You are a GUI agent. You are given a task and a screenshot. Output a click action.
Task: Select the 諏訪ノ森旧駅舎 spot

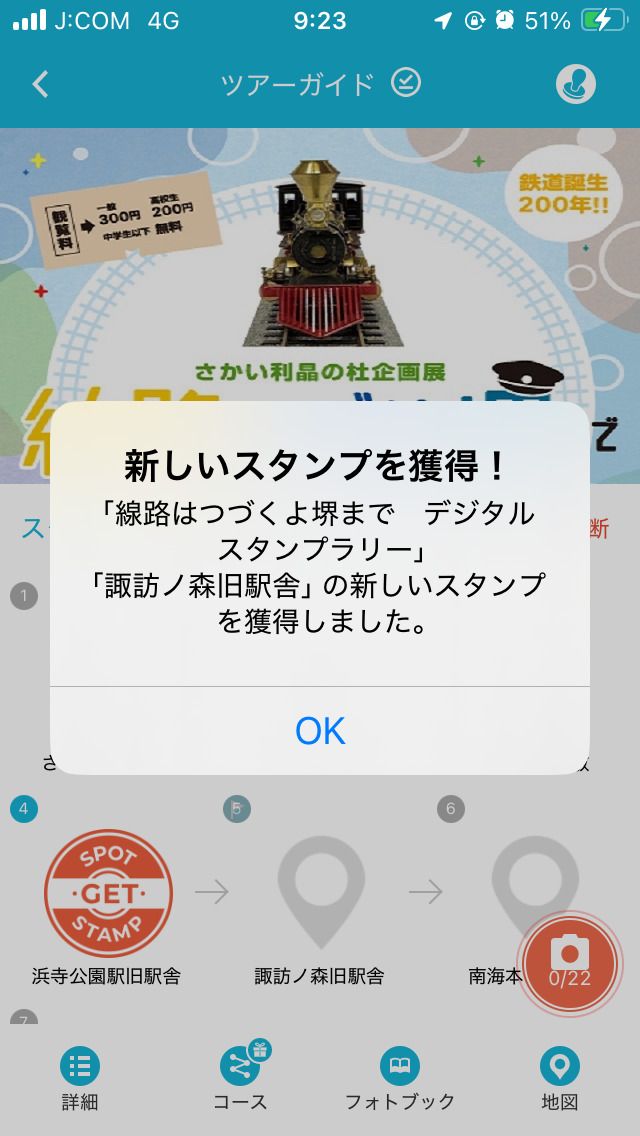click(x=320, y=894)
